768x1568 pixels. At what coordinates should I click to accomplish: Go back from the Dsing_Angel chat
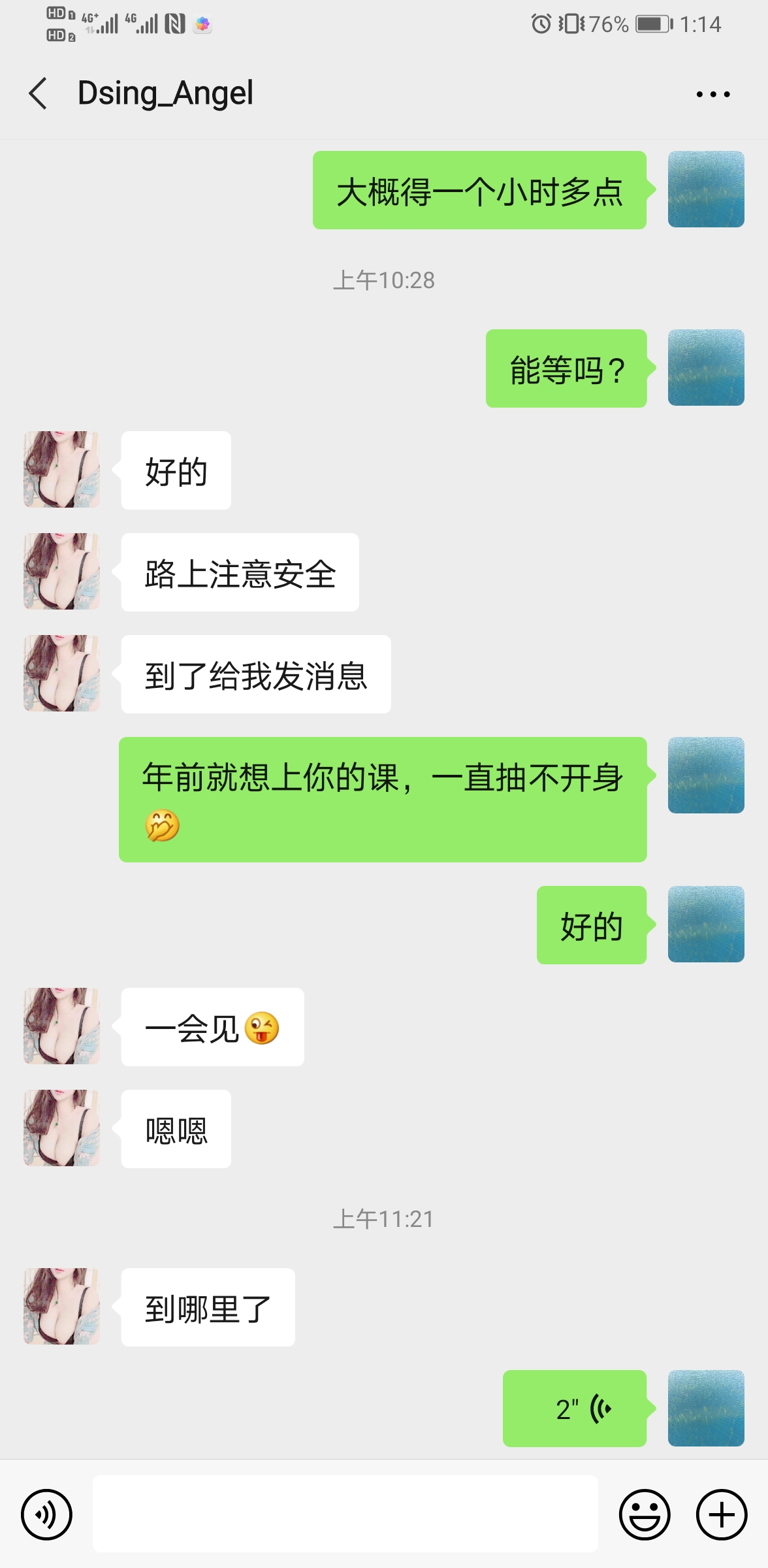point(39,93)
